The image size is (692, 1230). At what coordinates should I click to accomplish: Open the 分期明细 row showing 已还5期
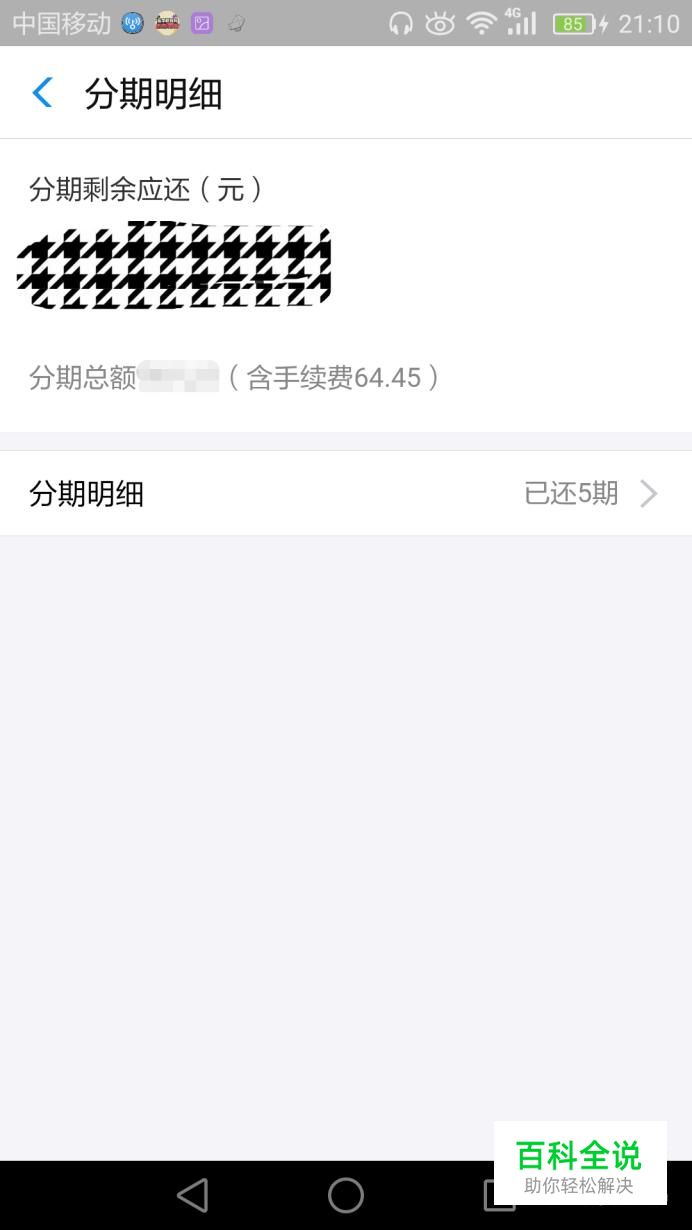coord(346,493)
